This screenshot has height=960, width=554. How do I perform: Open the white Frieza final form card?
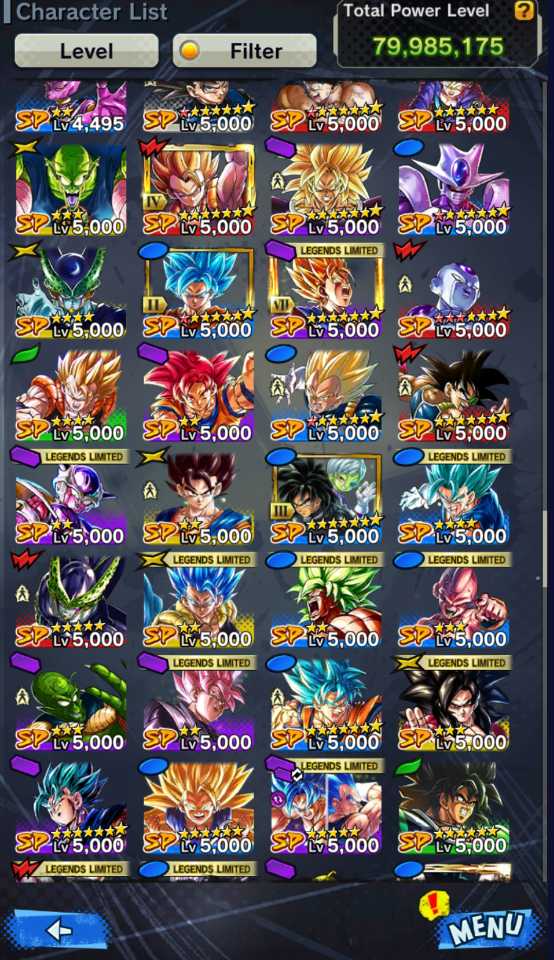coord(454,293)
